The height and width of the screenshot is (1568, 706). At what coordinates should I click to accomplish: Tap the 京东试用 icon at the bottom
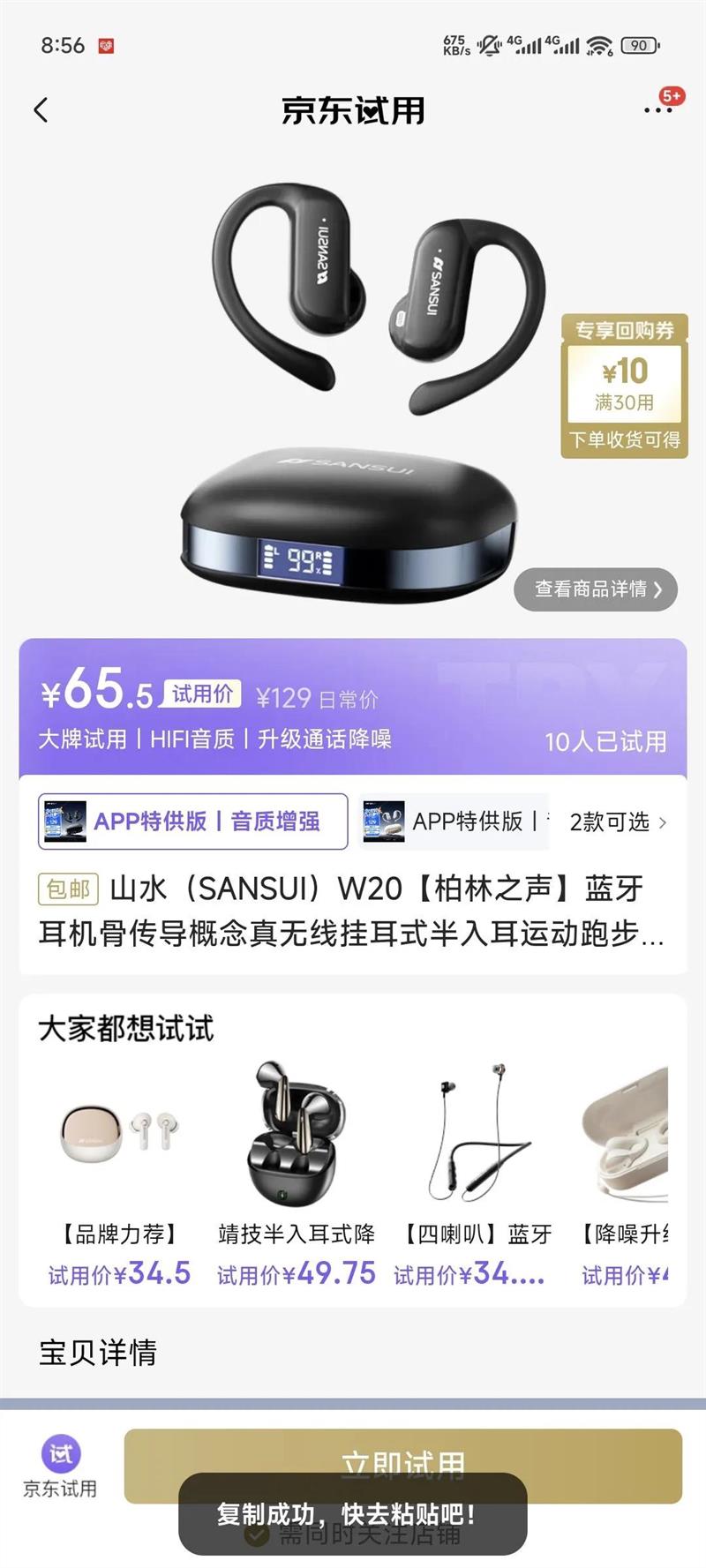coord(60,1467)
